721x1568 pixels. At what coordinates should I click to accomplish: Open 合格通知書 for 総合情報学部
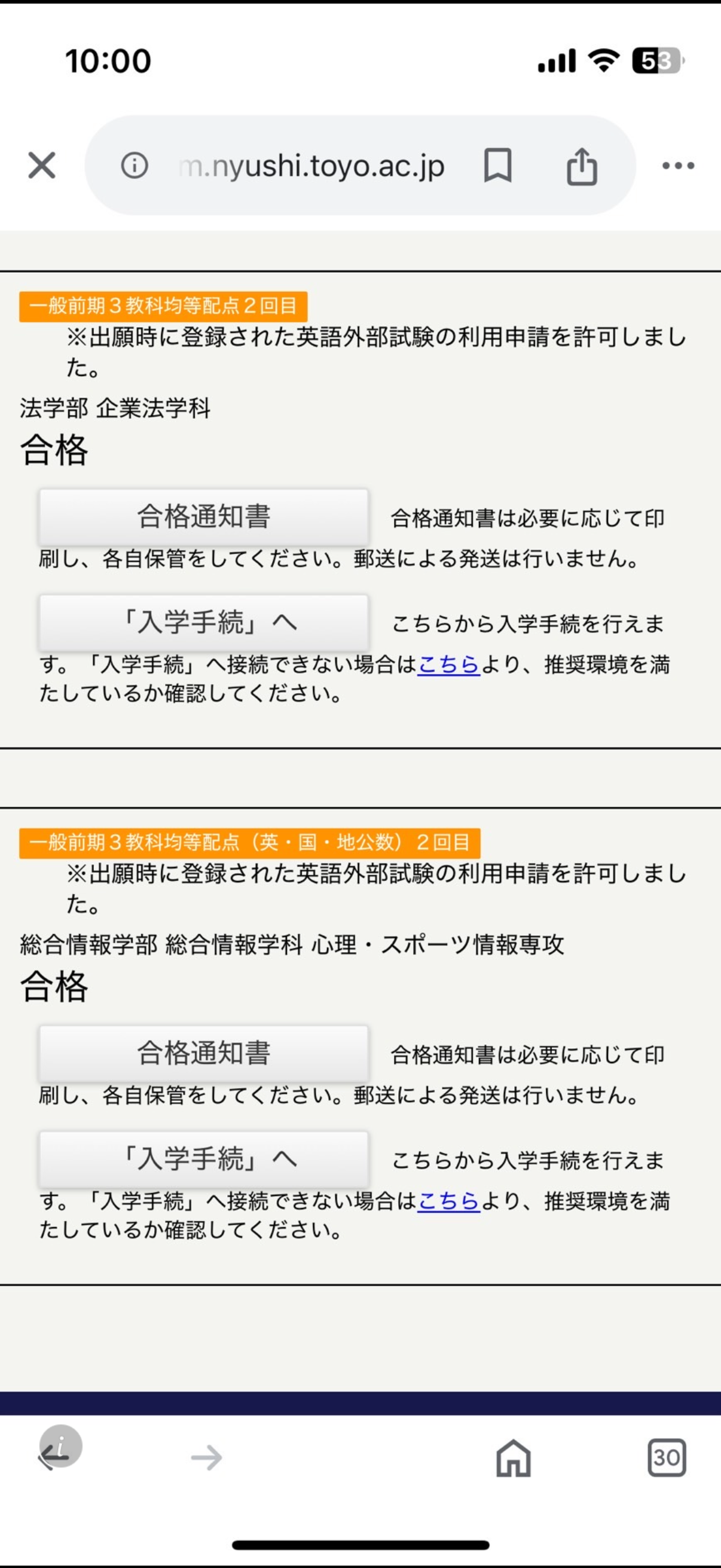point(204,1053)
